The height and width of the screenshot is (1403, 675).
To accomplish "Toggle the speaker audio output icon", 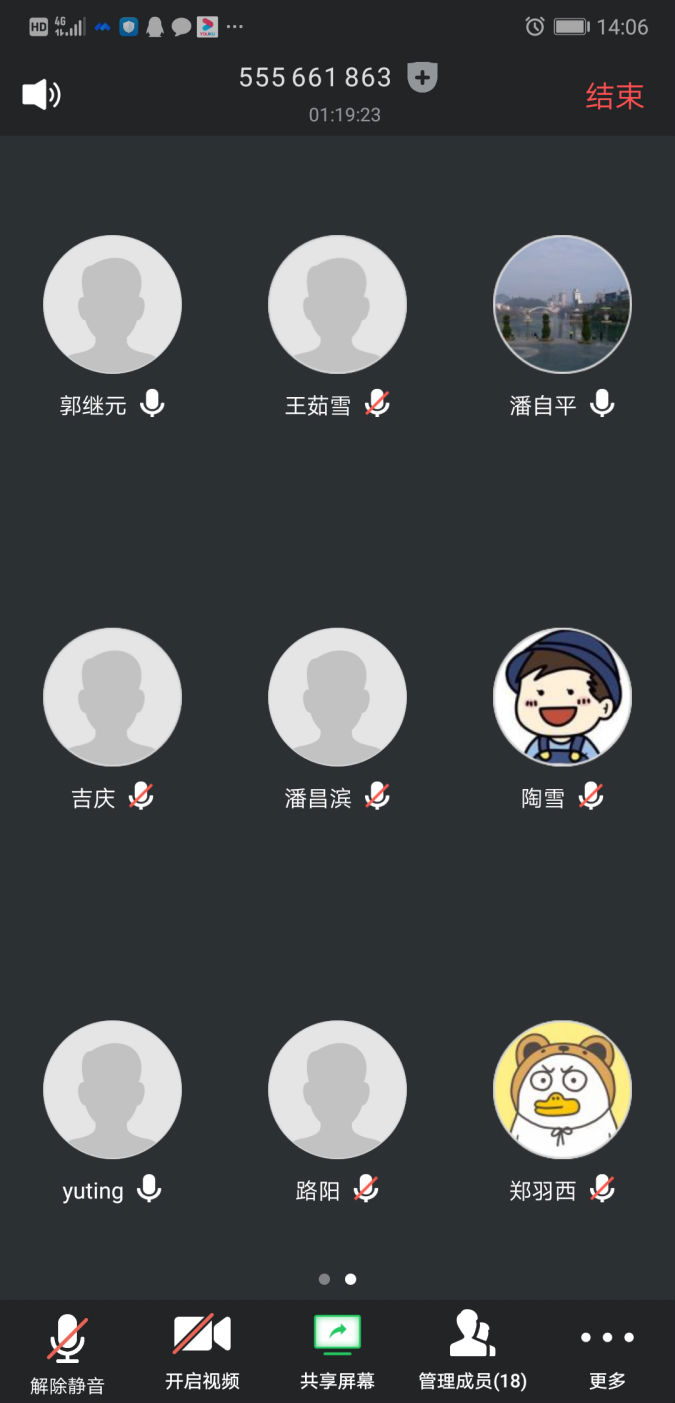I will pyautogui.click(x=41, y=95).
